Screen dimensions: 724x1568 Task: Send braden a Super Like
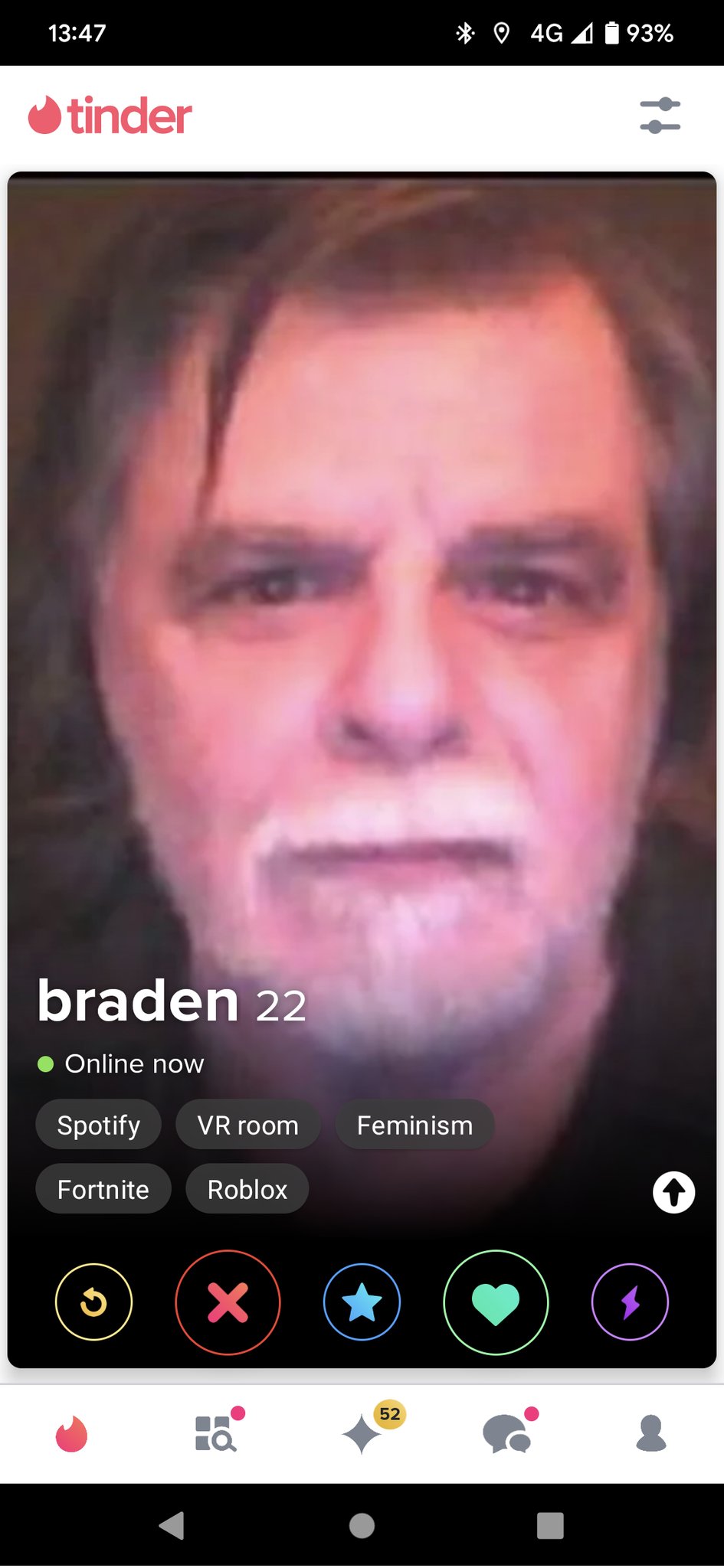click(362, 1302)
